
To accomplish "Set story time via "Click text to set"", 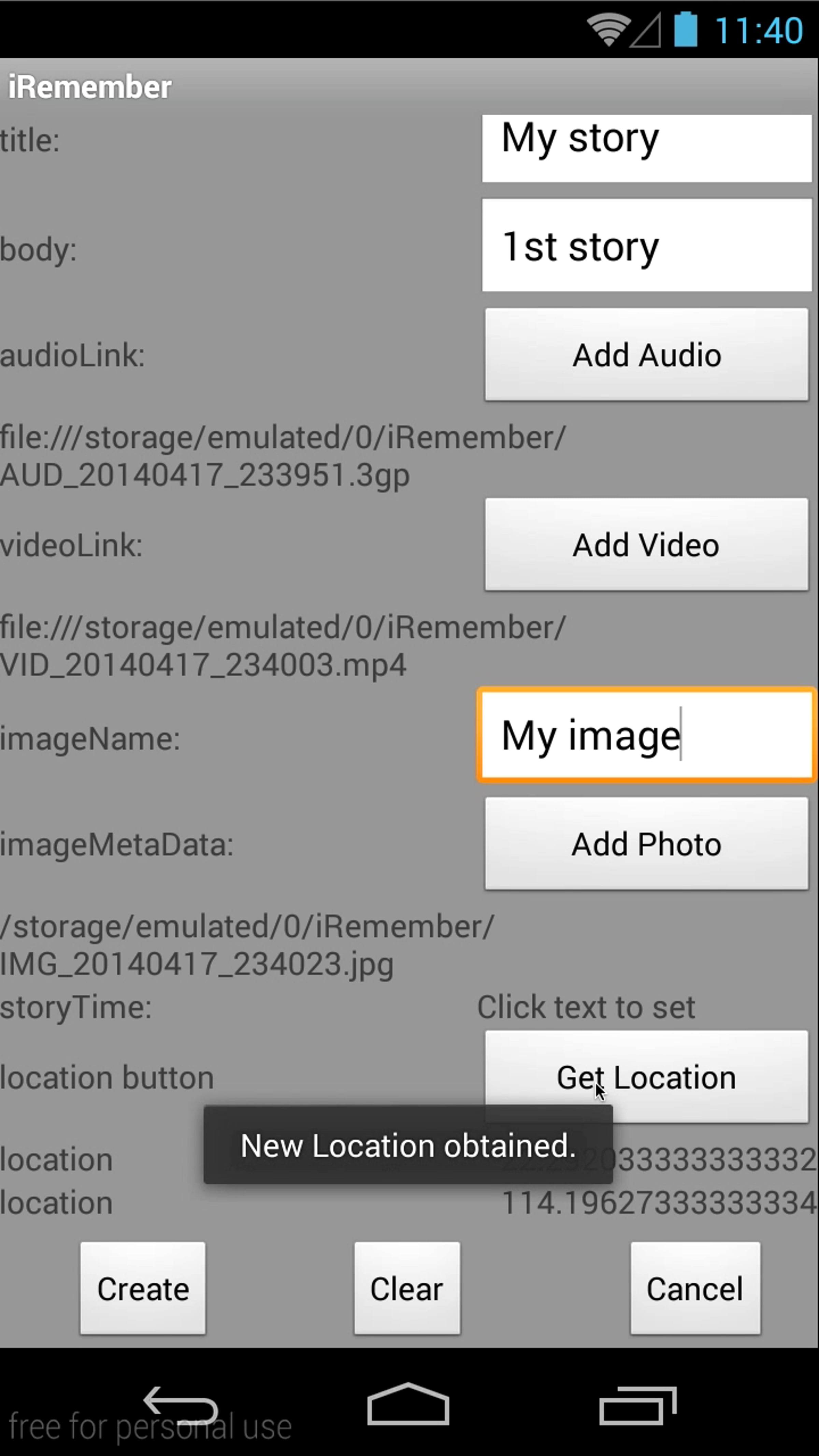I will (x=586, y=1007).
